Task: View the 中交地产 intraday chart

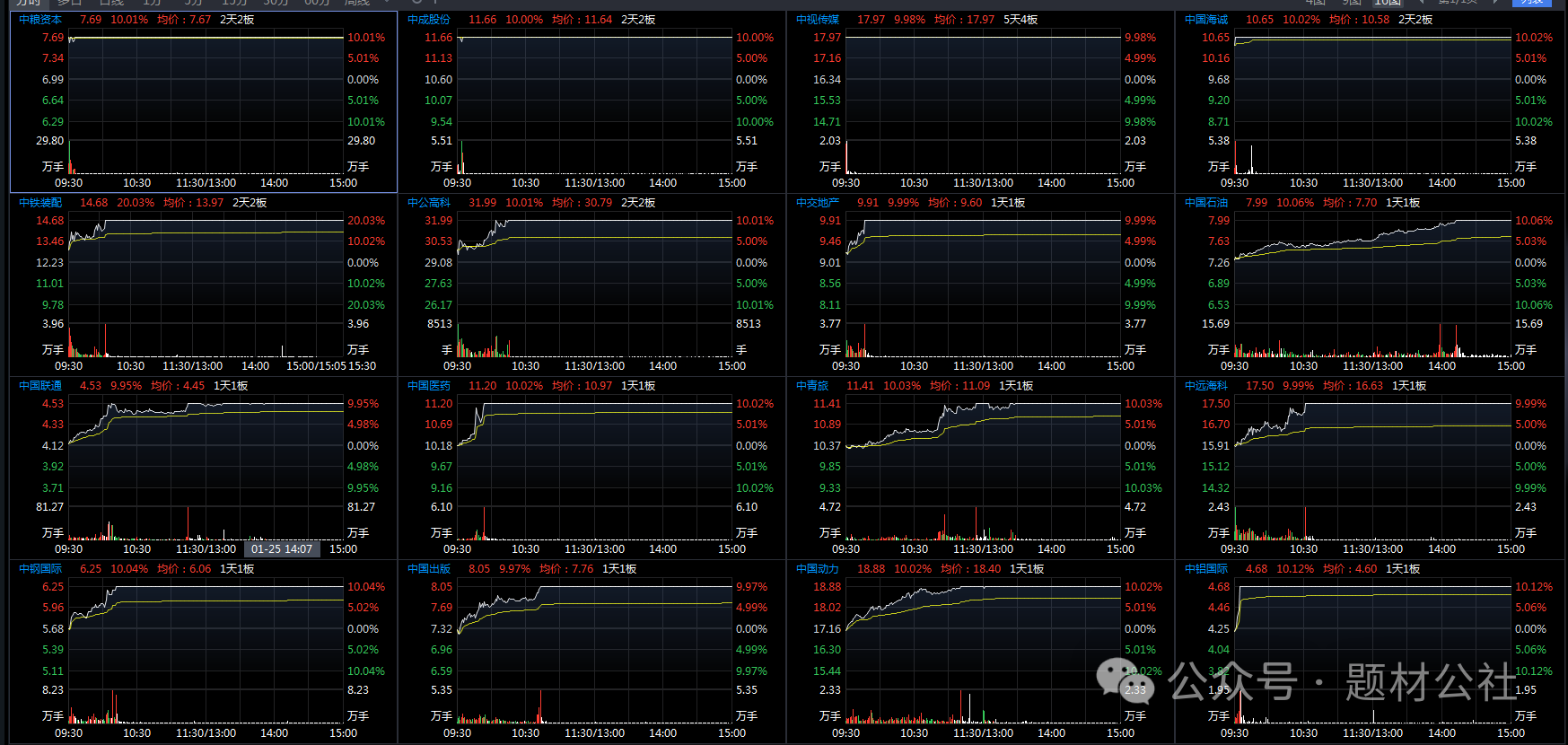Action: coord(983,283)
